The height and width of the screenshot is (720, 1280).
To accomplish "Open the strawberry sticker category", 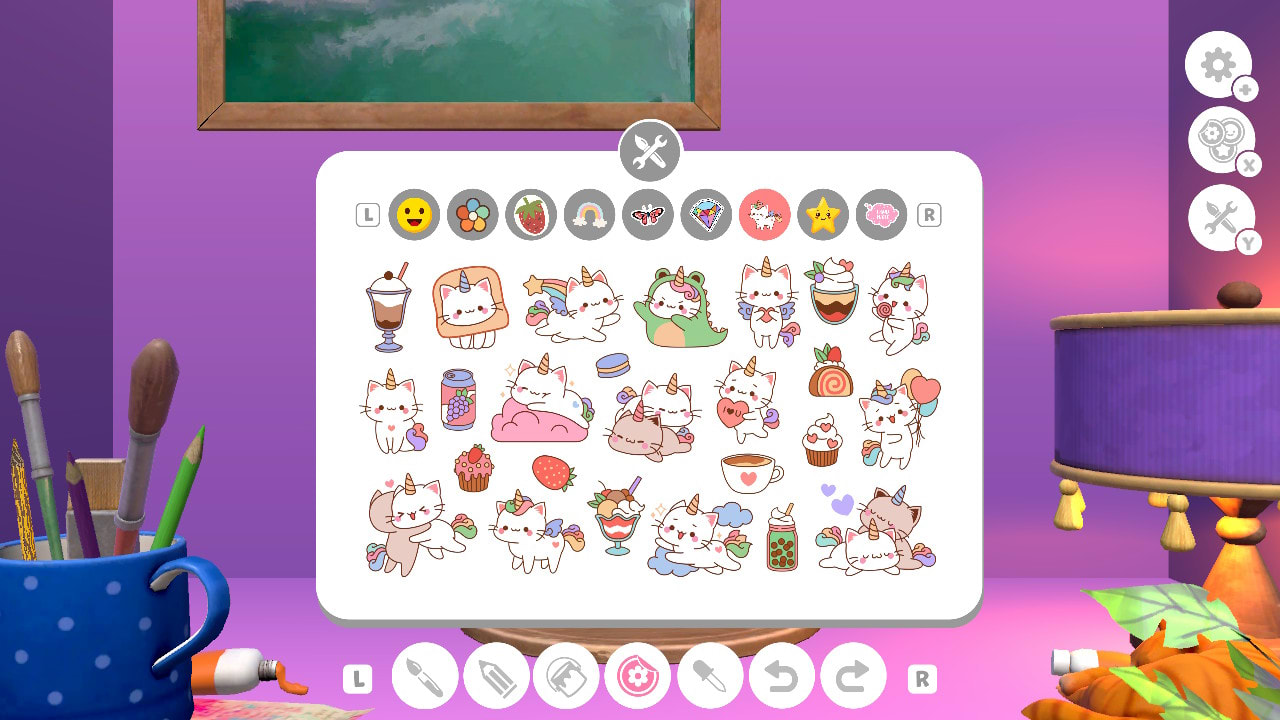I will (x=531, y=215).
